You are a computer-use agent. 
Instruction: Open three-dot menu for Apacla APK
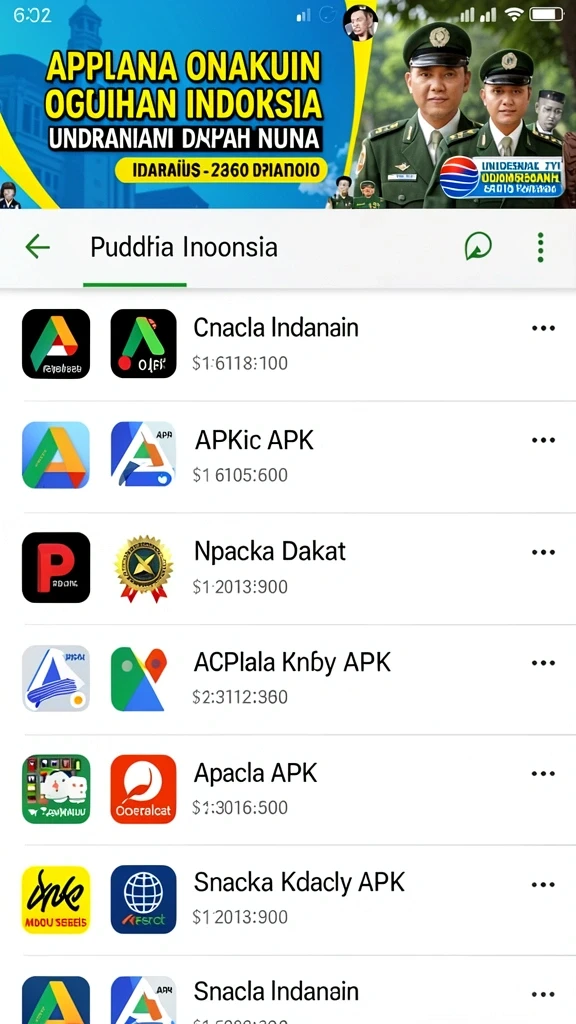click(543, 774)
